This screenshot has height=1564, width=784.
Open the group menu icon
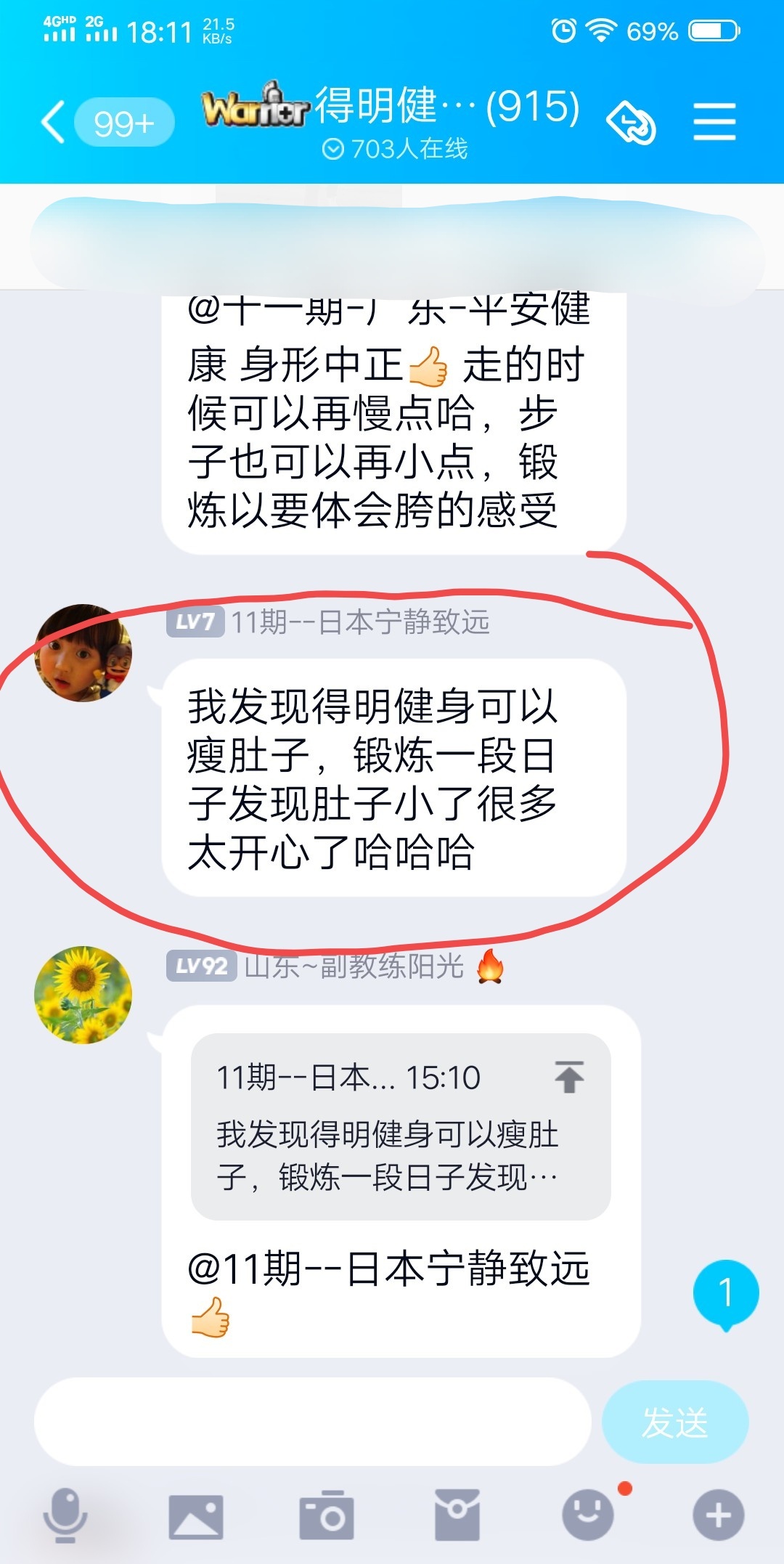point(714,121)
